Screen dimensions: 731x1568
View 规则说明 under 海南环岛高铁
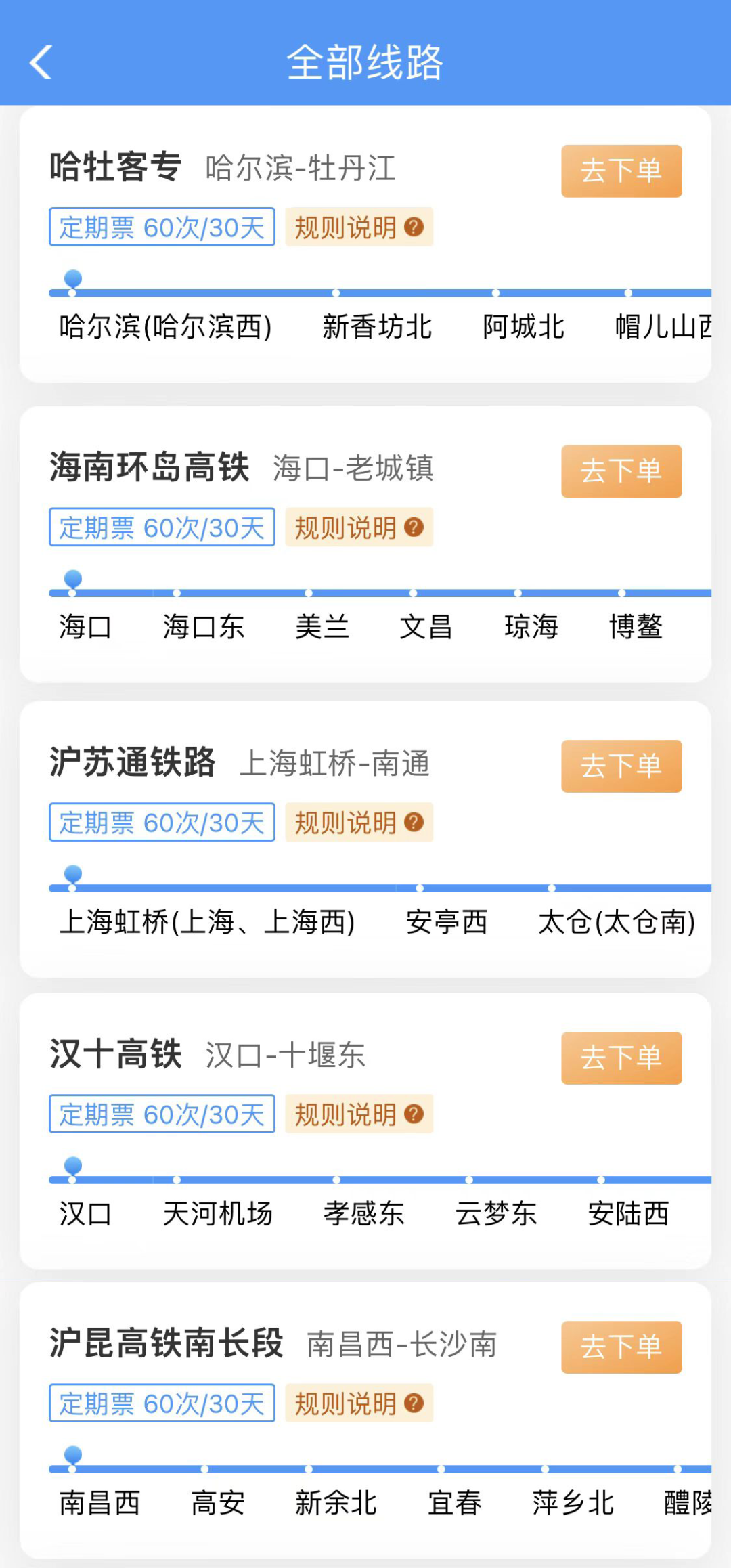coord(359,527)
